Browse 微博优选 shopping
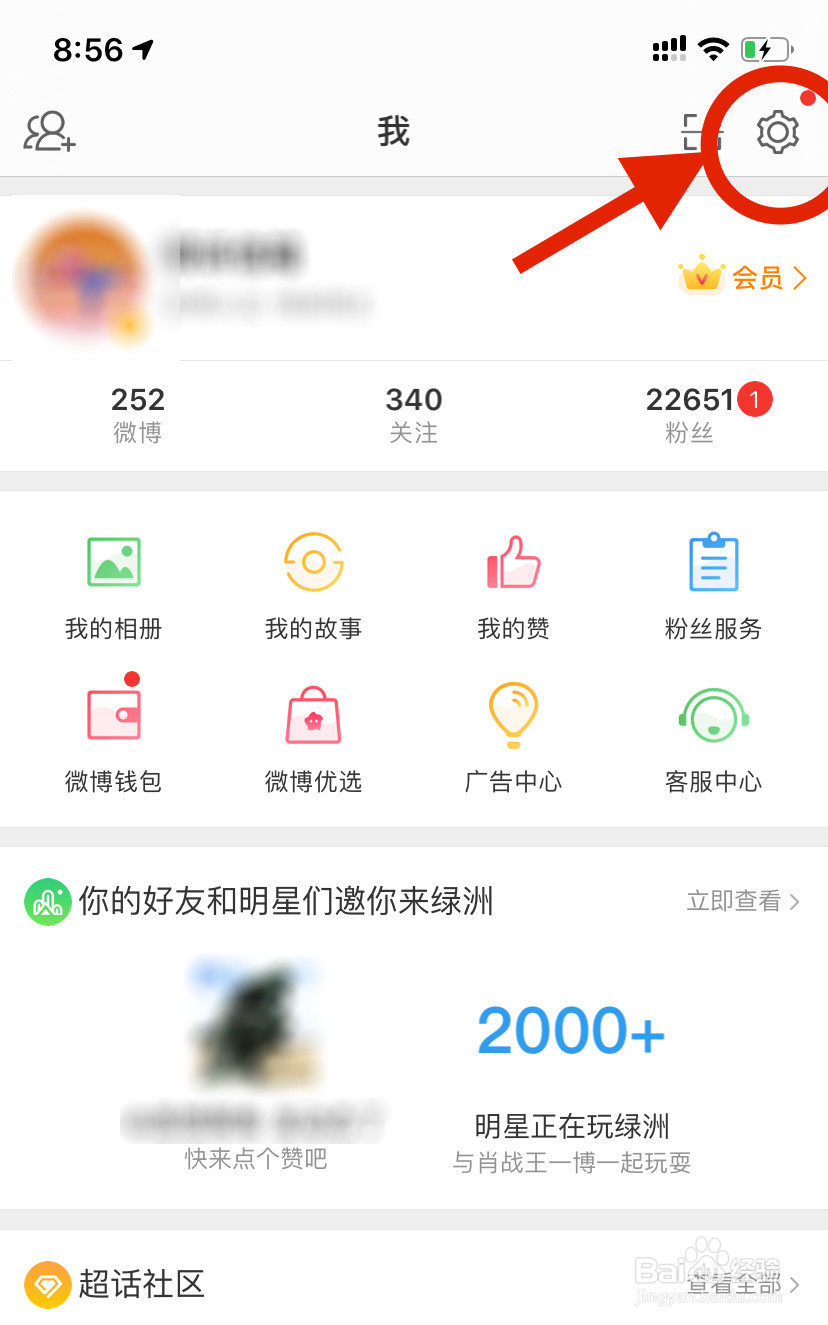 pos(313,737)
